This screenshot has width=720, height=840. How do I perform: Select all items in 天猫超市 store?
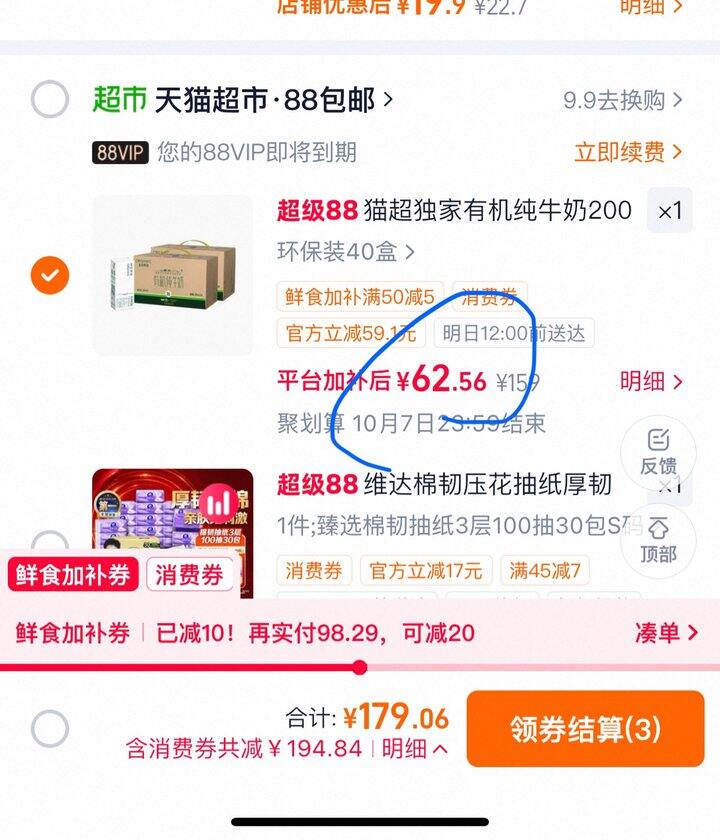point(50,99)
